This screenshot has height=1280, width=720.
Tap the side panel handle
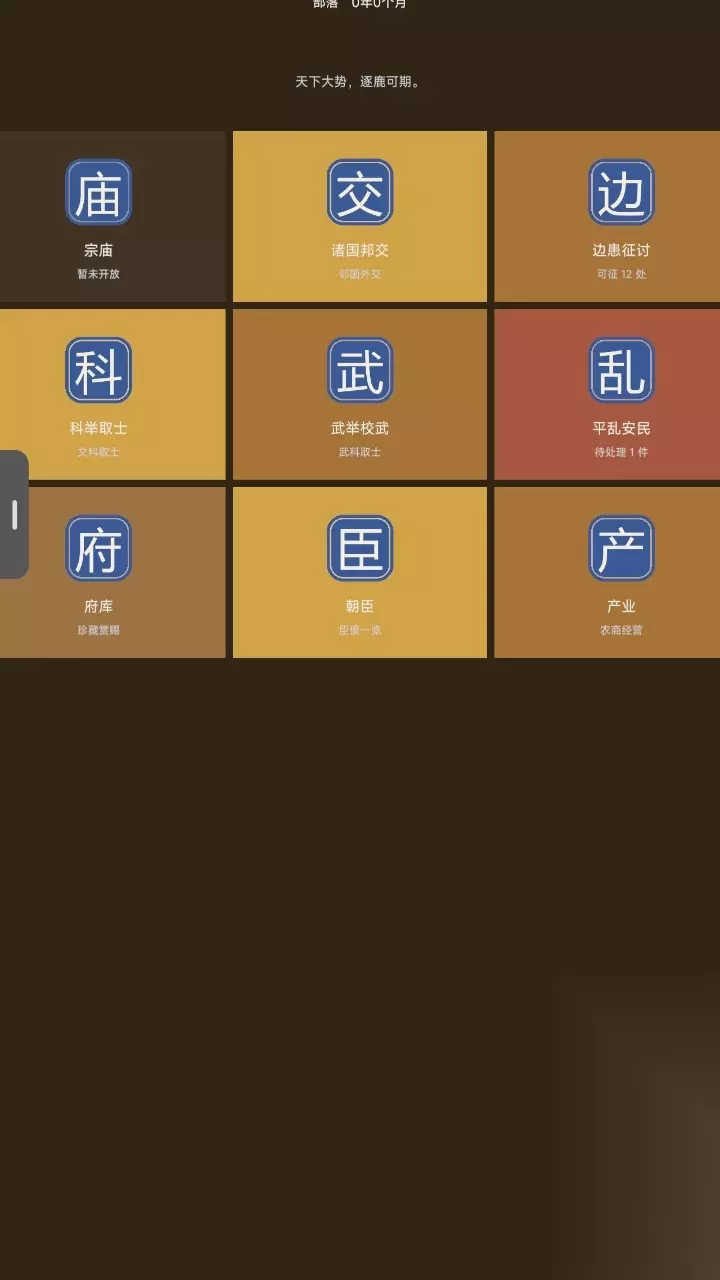coord(14,515)
